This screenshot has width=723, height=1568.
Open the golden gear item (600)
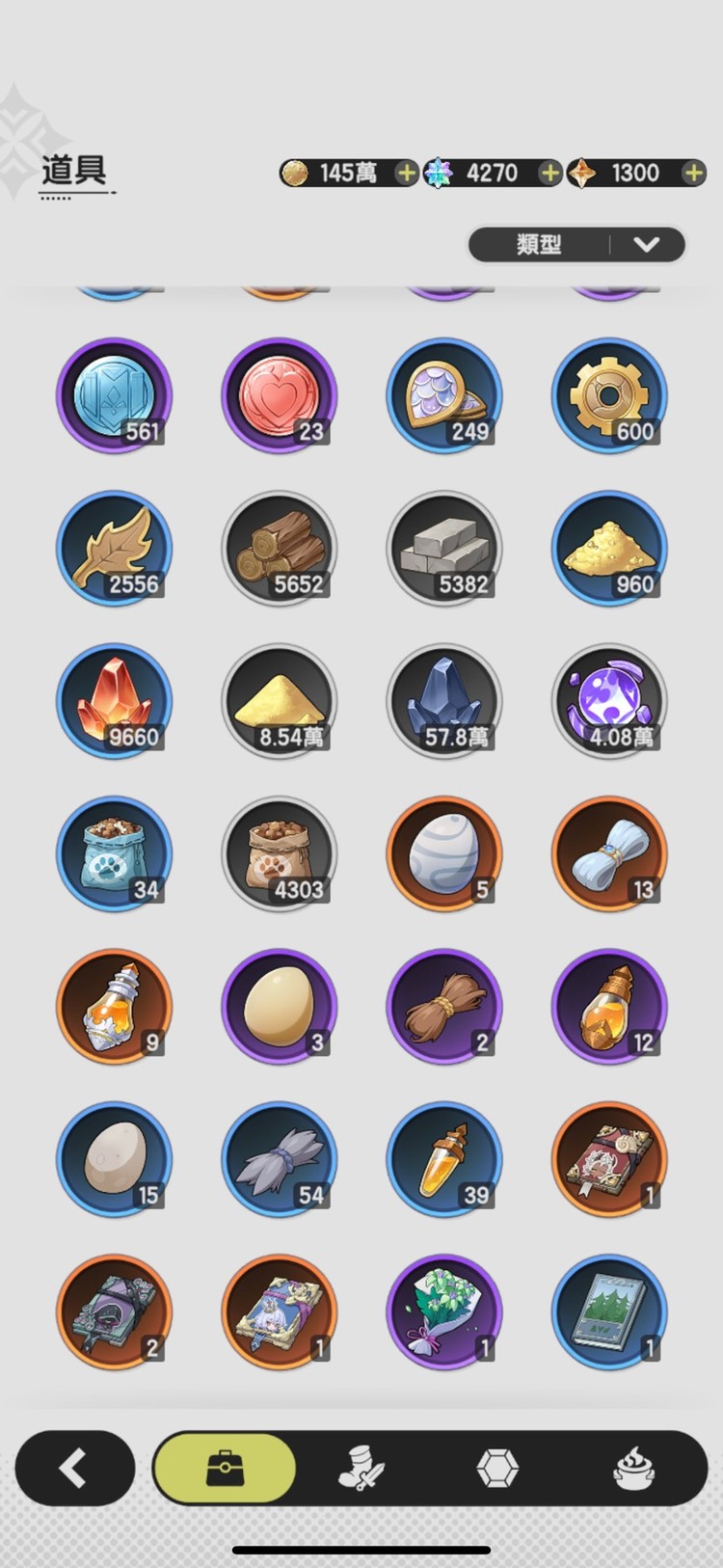[608, 395]
